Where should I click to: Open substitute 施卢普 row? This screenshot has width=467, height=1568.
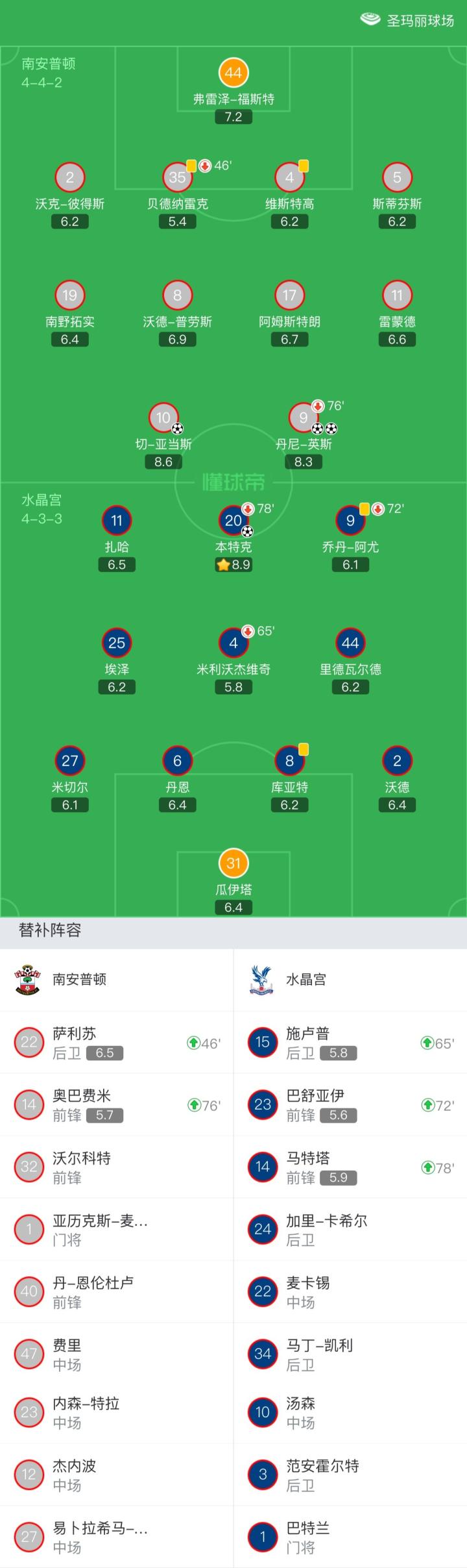click(350, 1042)
